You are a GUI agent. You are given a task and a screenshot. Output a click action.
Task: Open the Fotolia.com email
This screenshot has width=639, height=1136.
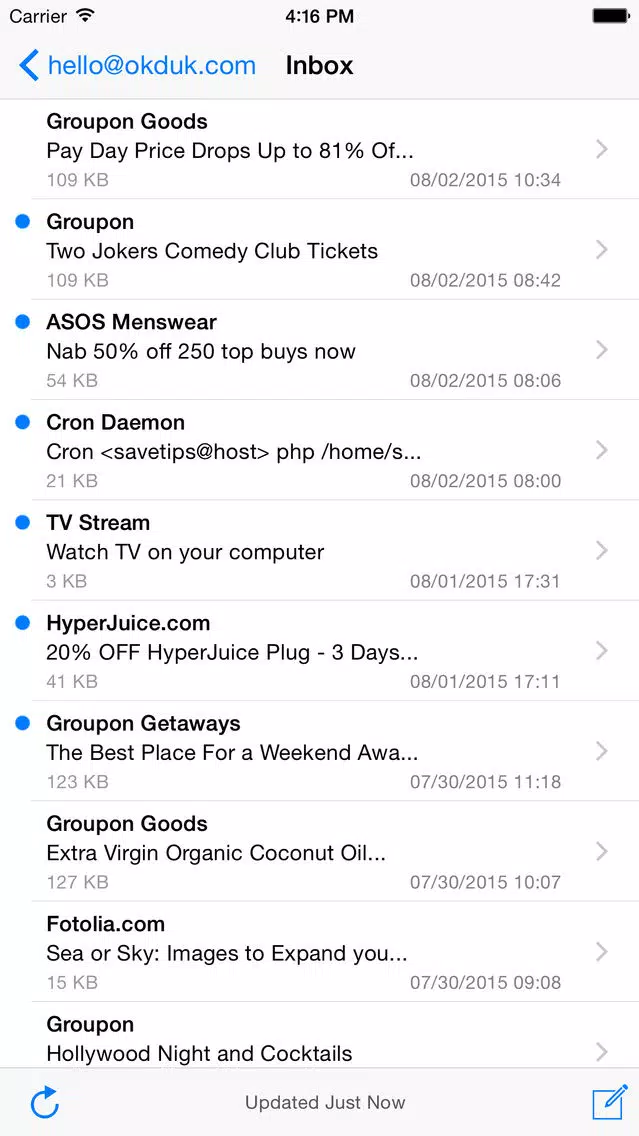pos(320,952)
